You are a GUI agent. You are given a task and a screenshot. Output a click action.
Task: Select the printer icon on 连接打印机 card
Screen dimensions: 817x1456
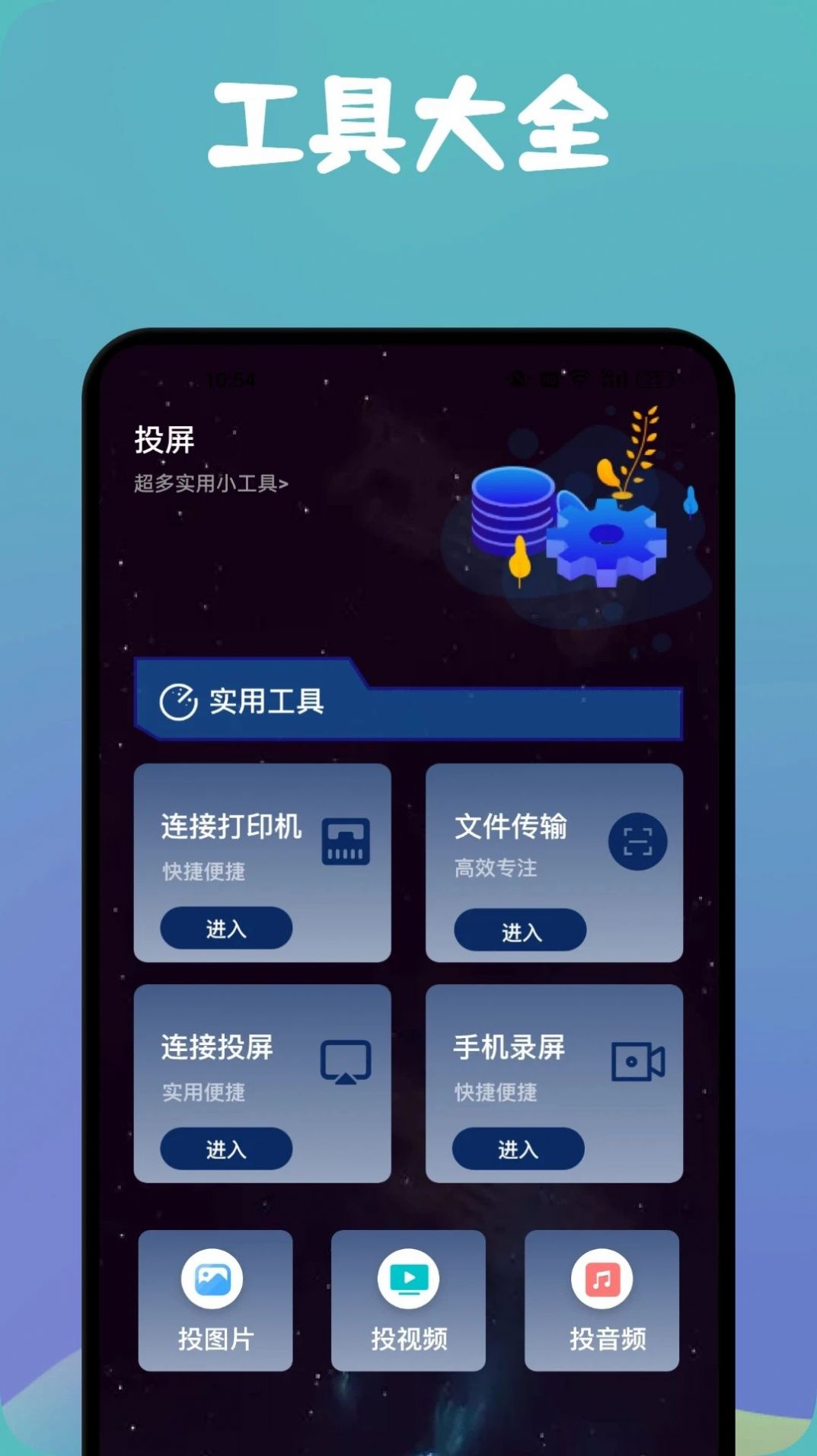[x=344, y=840]
